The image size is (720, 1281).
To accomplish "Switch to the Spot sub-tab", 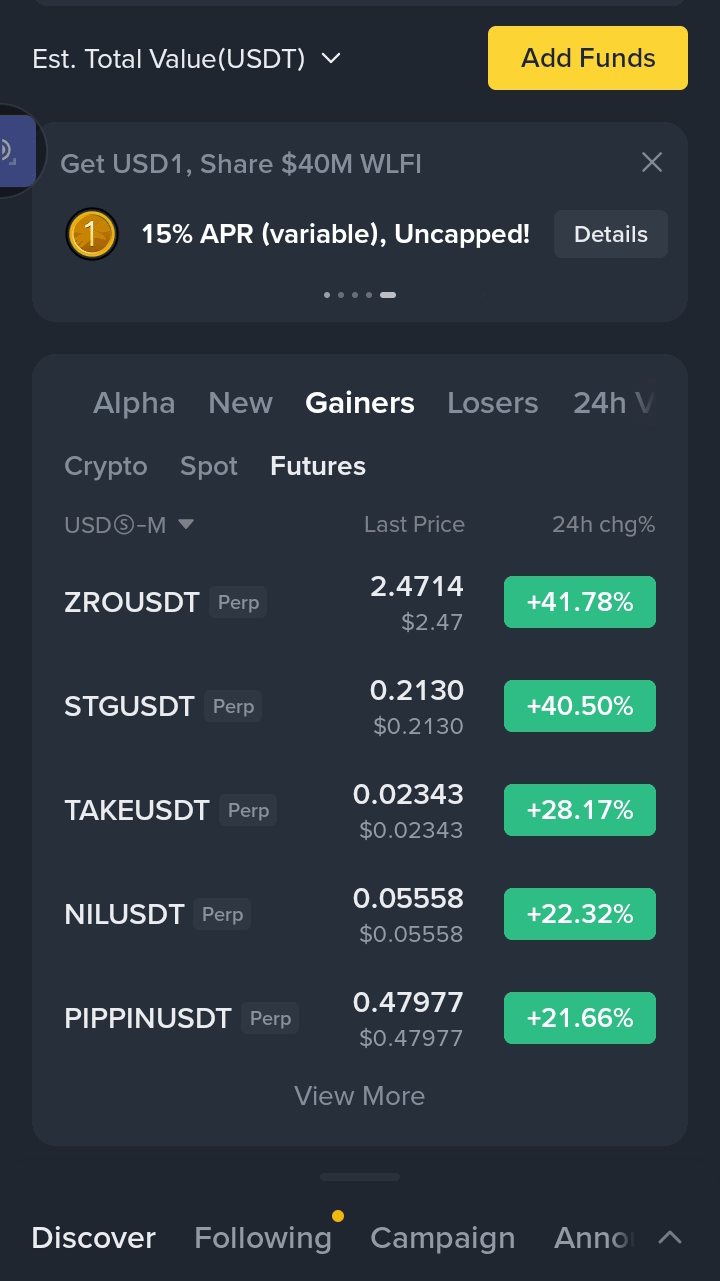I will 209,466.
